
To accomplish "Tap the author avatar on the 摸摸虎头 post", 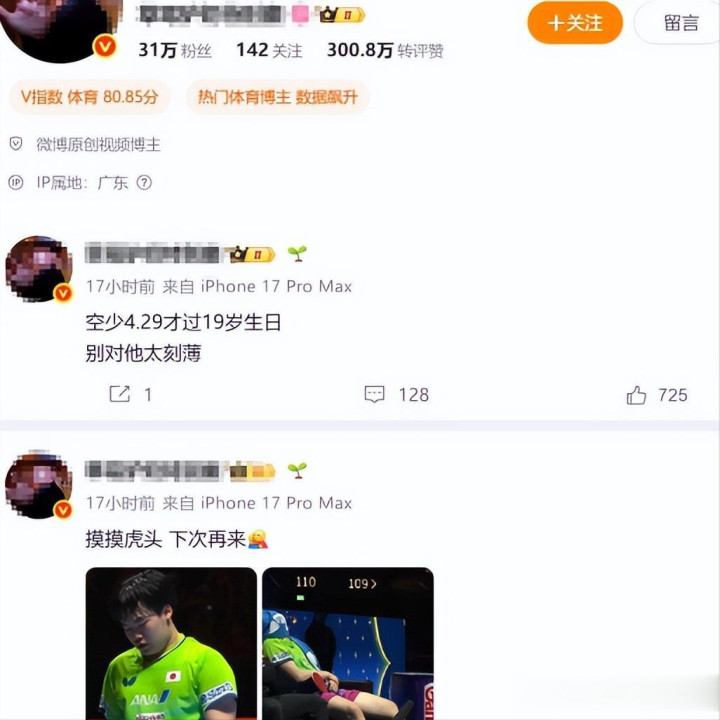I will [x=38, y=485].
